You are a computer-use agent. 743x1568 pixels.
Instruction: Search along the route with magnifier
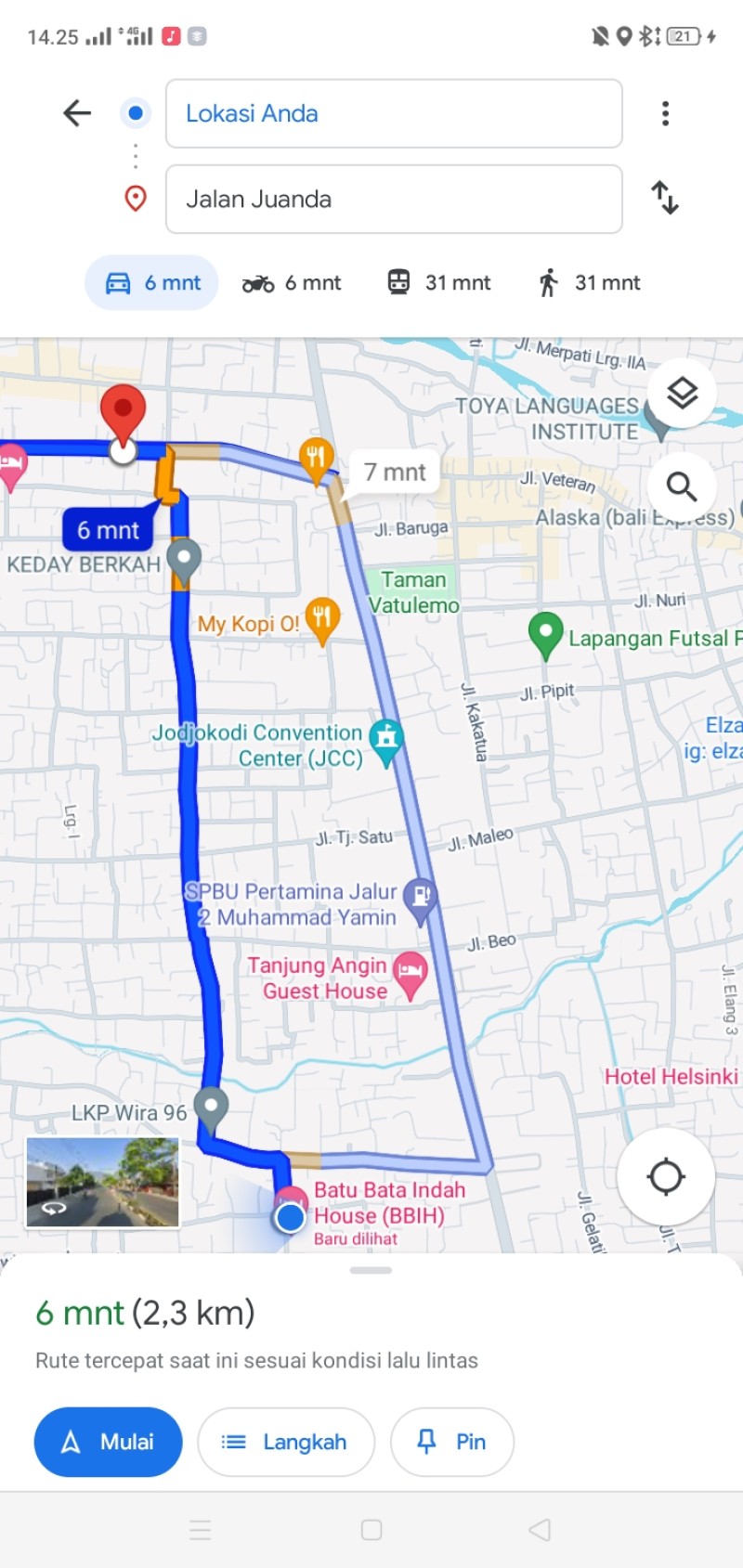[682, 486]
